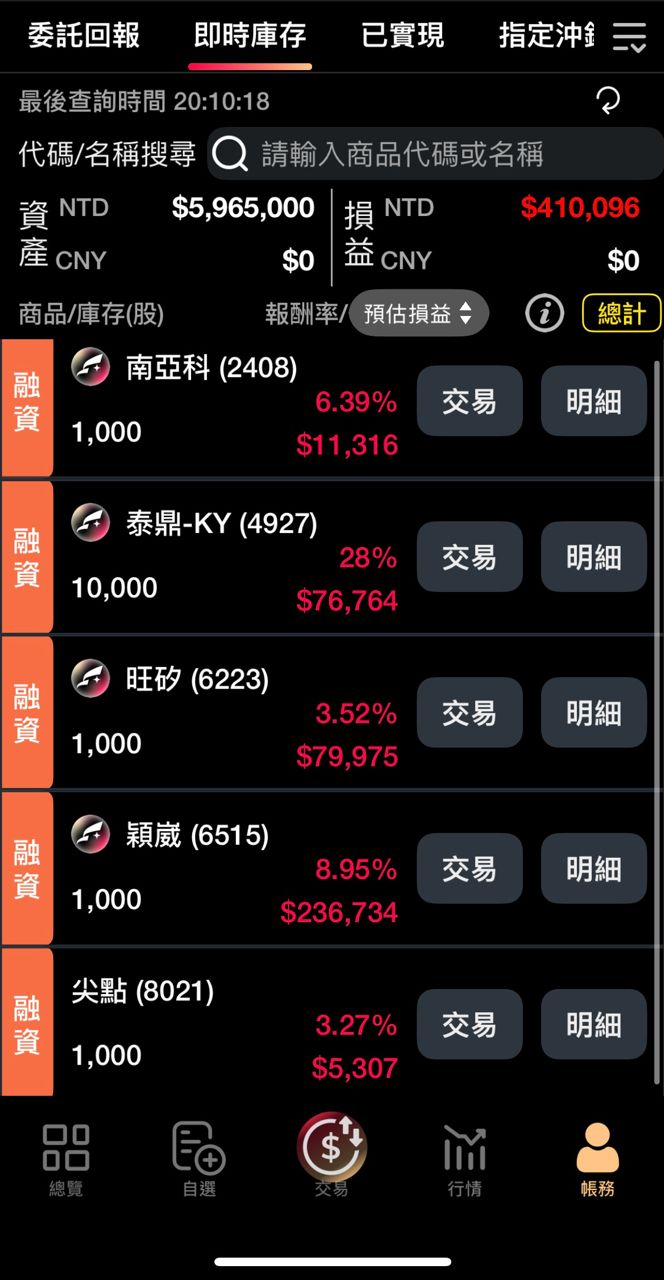Refresh the inventory query time
This screenshot has height=1280, width=664.
coord(608,100)
